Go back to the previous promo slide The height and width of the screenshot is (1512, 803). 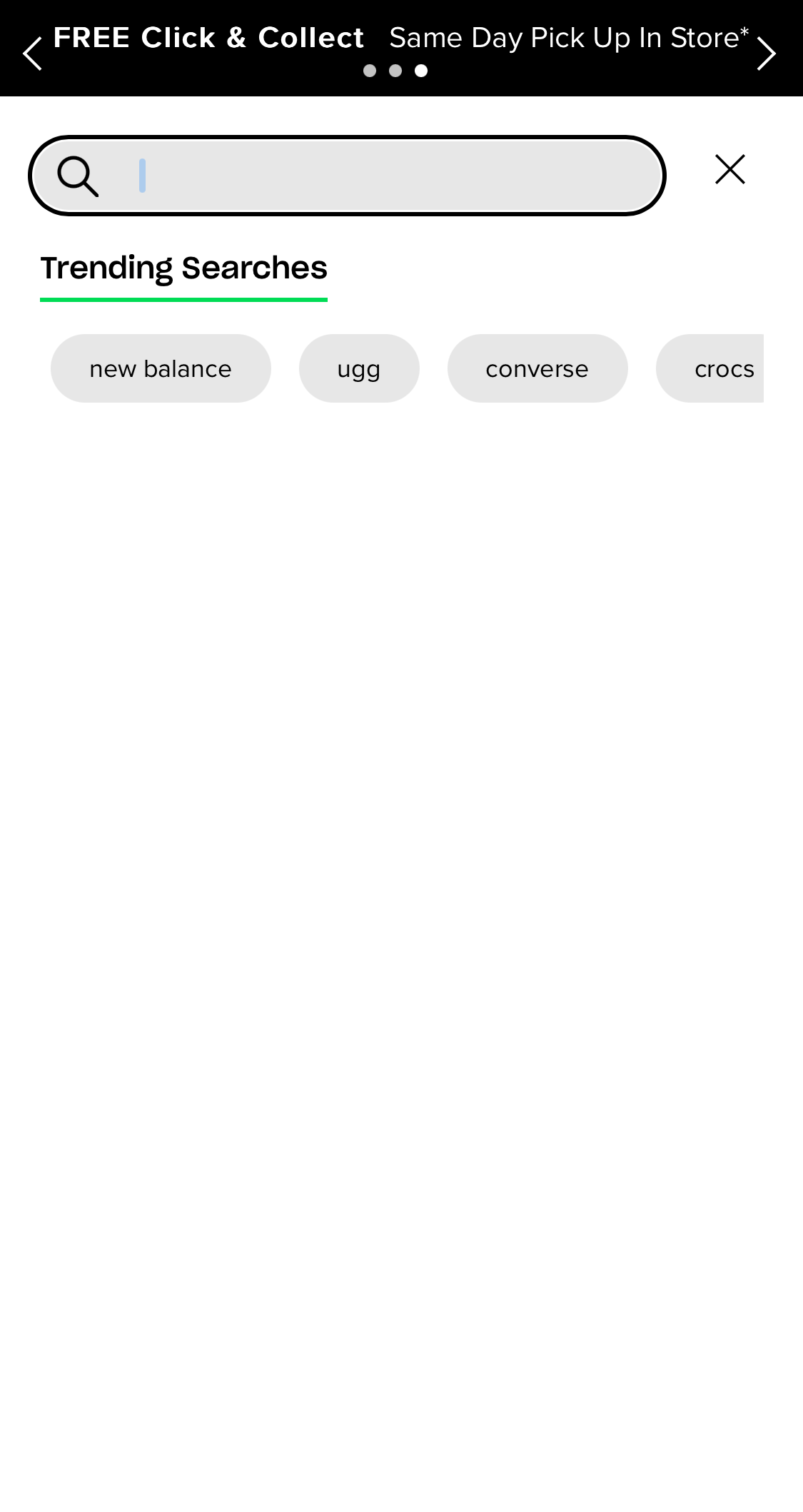coord(31,52)
